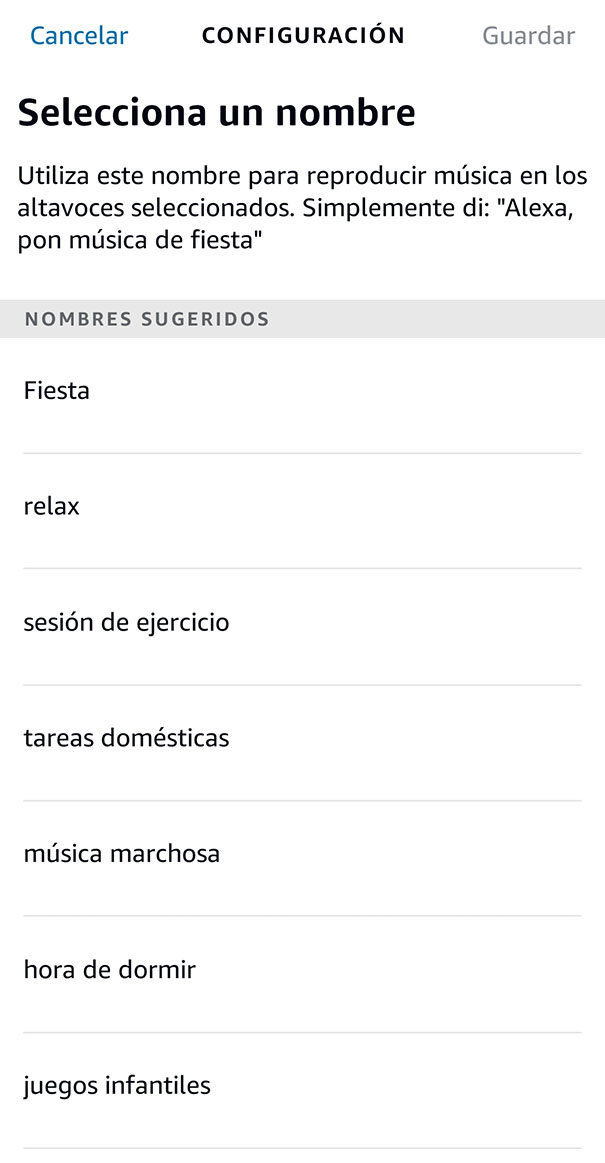Choose the música marchosa name
Viewport: 605px width, 1163px height.
click(x=302, y=858)
